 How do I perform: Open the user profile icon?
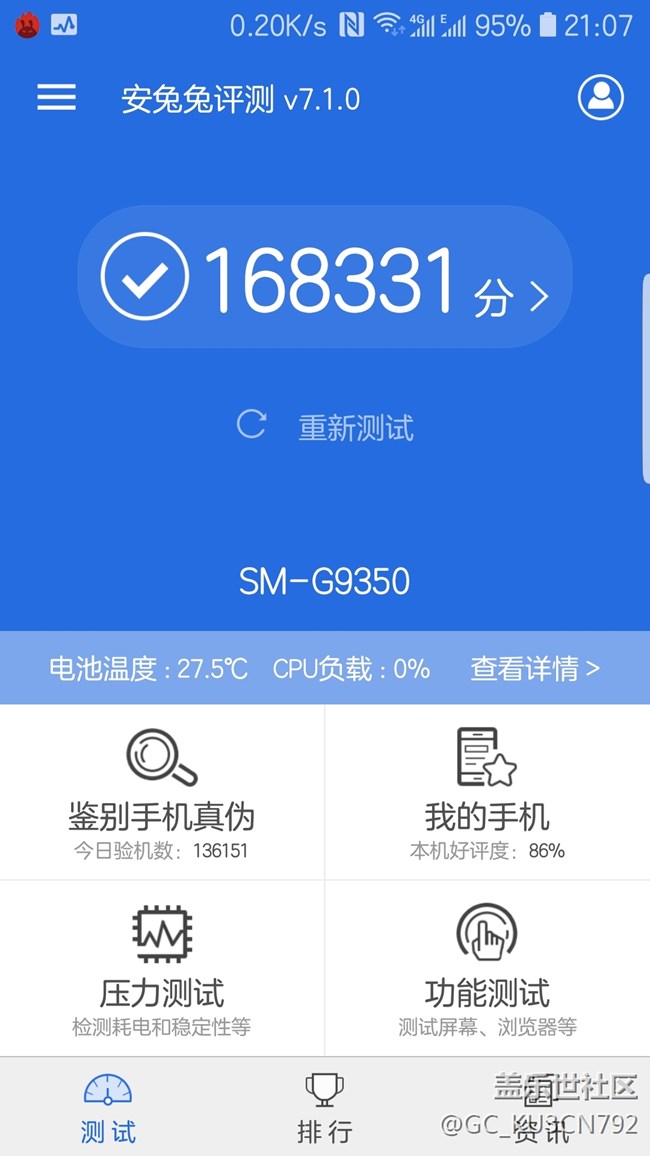[x=601, y=97]
